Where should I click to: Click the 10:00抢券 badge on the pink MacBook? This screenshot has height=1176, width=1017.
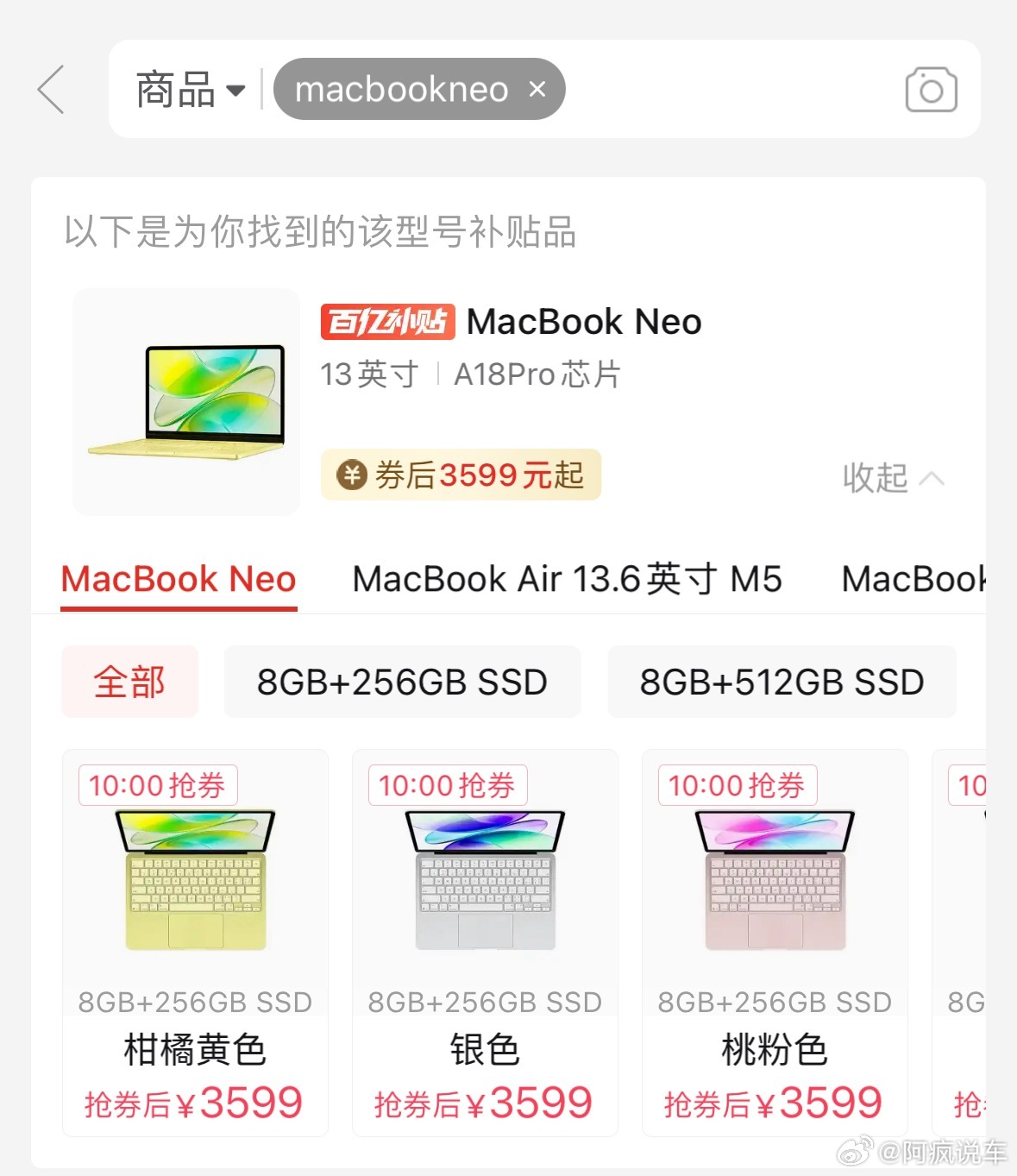pos(738,785)
